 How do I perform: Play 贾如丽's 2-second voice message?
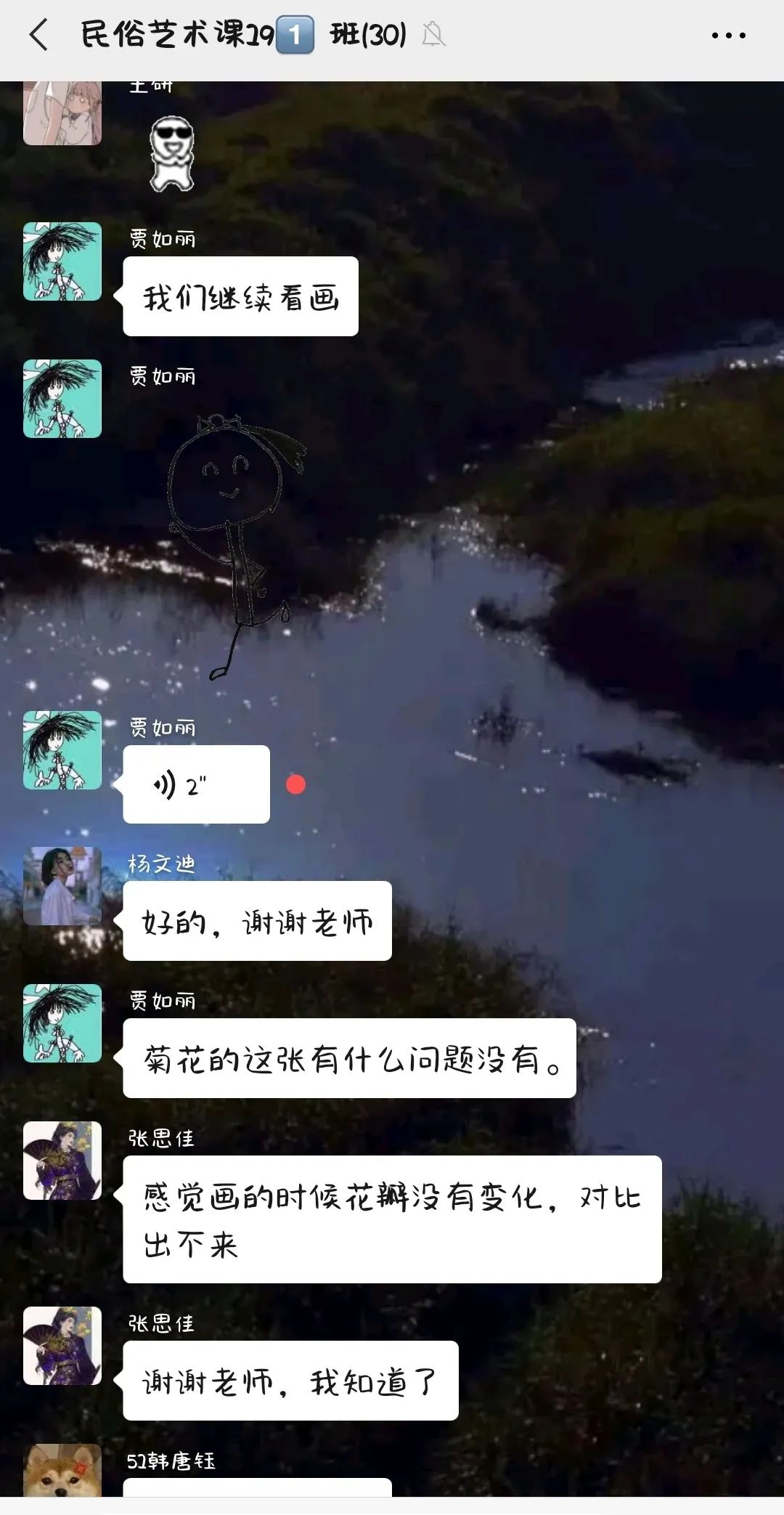pos(196,785)
